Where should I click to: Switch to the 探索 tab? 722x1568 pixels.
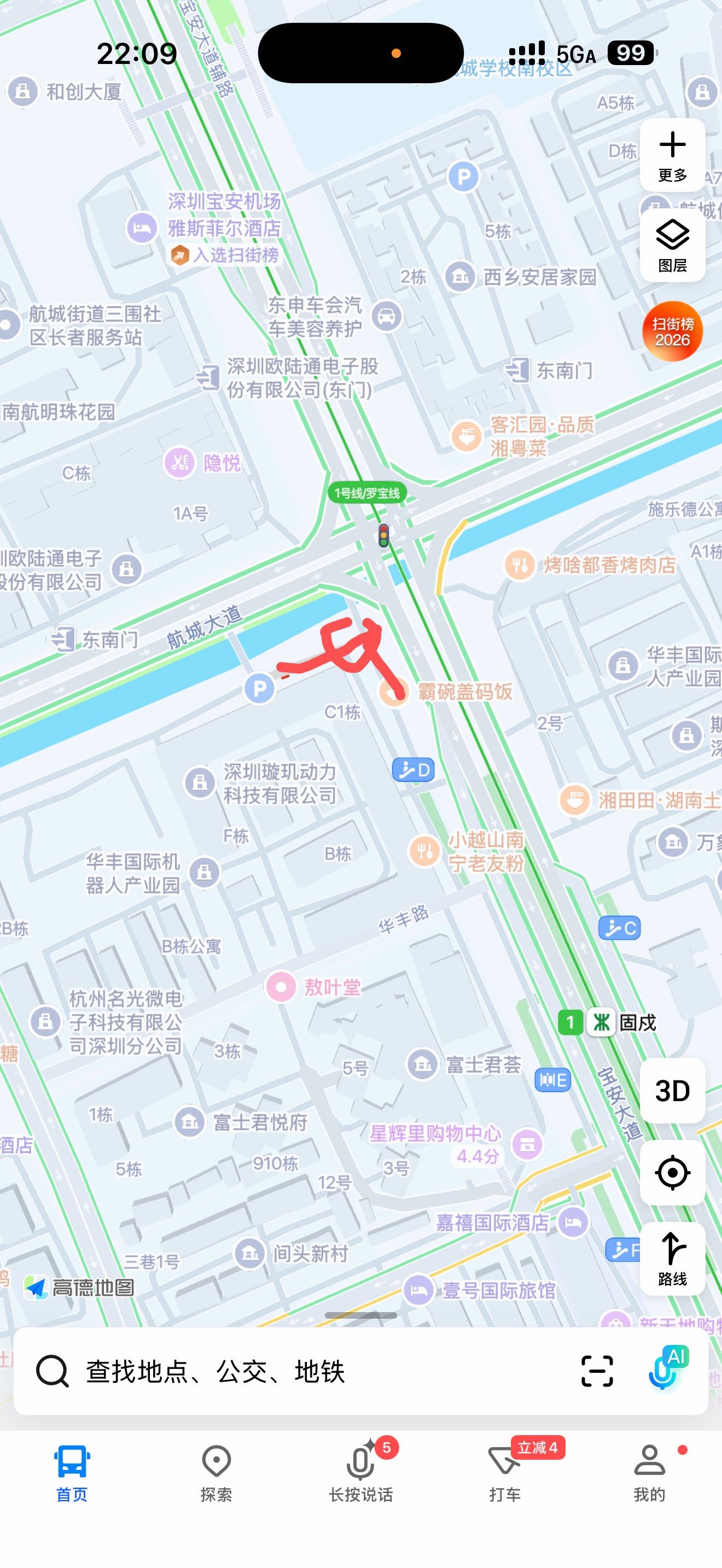(216, 1472)
